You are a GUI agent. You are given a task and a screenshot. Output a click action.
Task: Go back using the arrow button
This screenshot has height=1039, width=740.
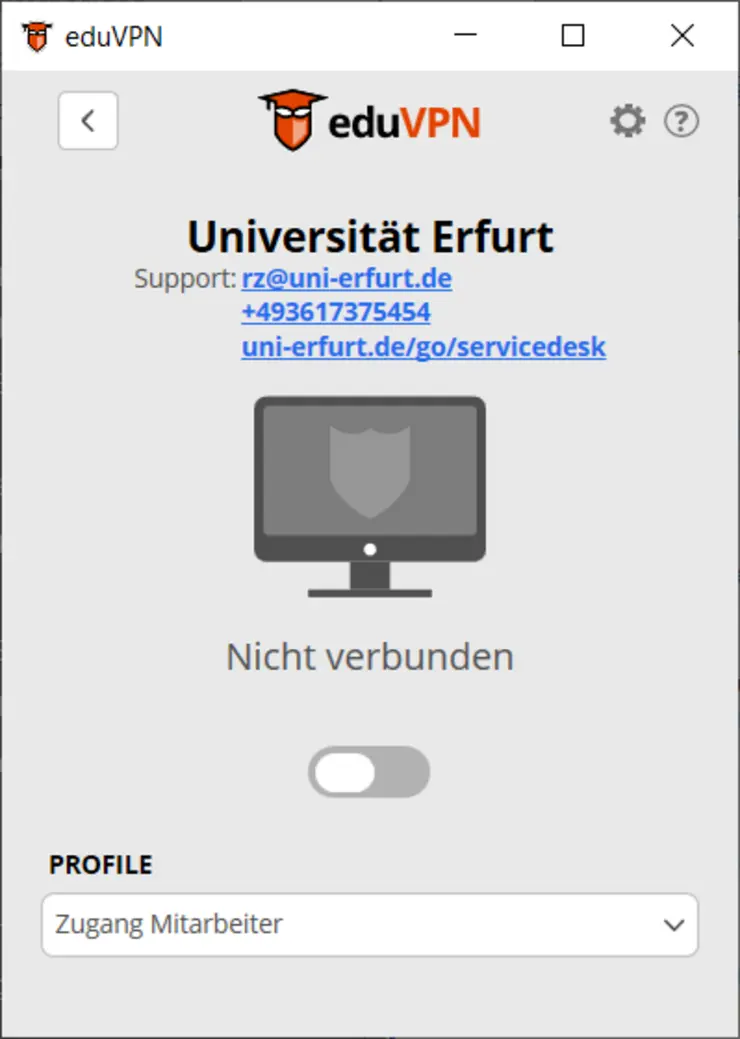click(88, 121)
